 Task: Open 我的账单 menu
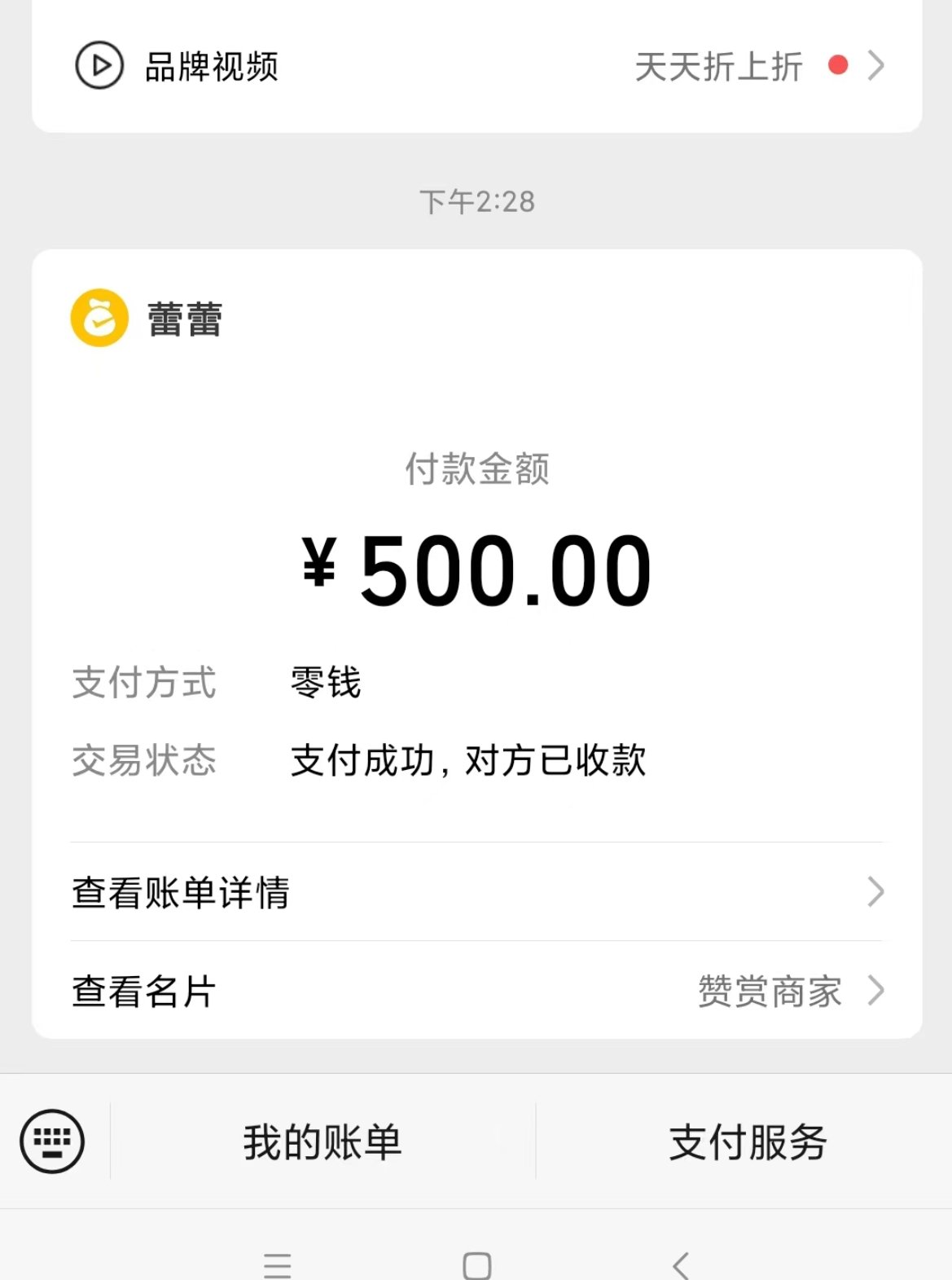coord(322,1141)
